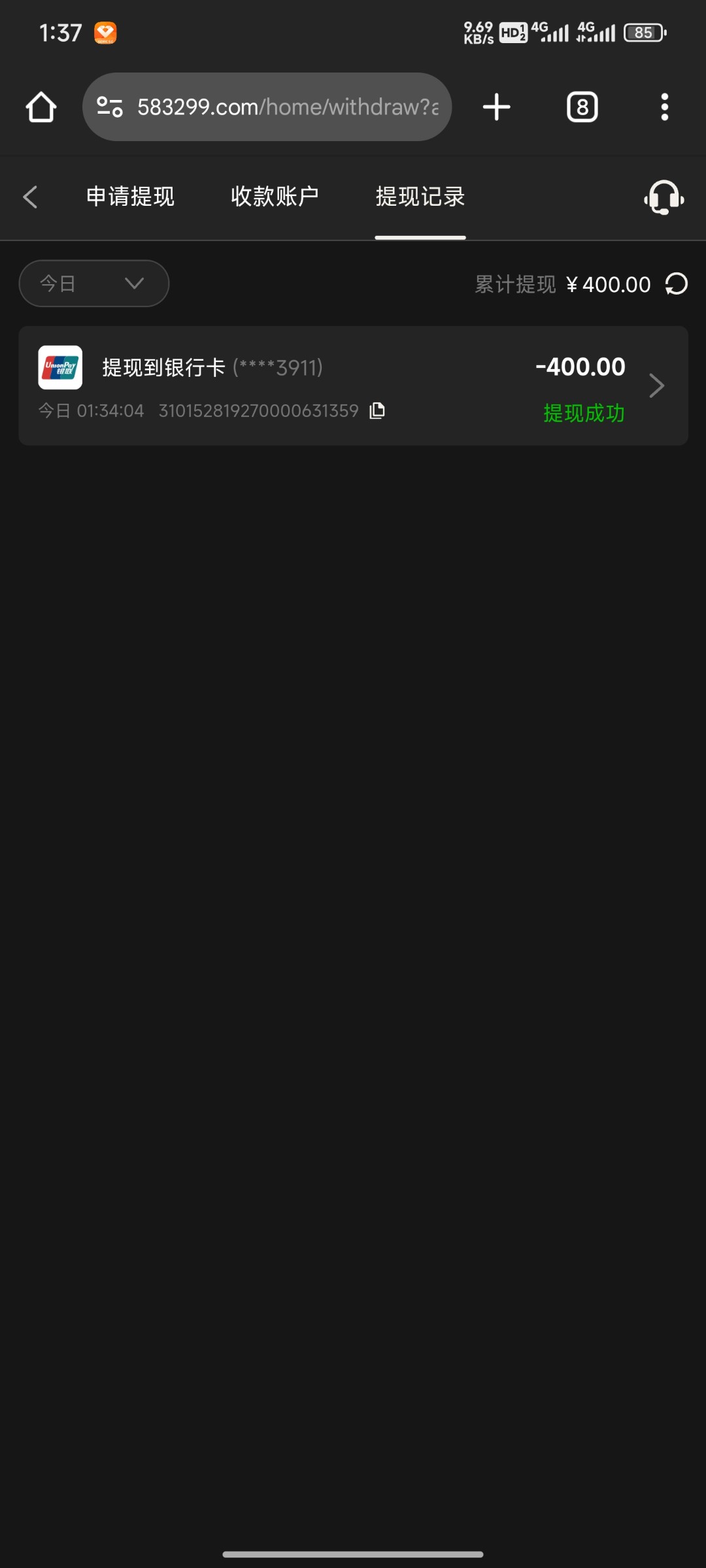Viewport: 706px width, 1568px height.
Task: Switch to the 申请提现 tab
Action: point(131,197)
